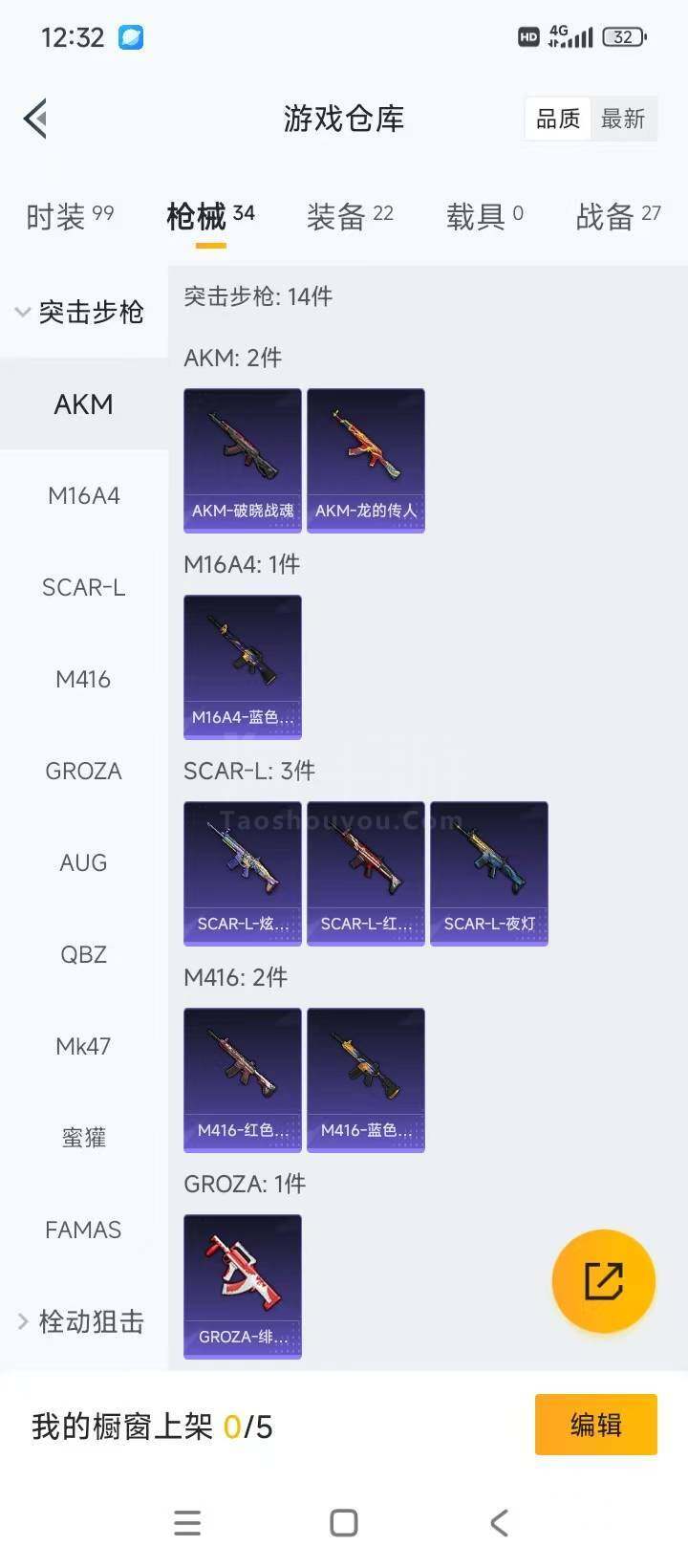Sort by 最新 in the top toggle
688x1568 pixels.
pyautogui.click(x=623, y=119)
